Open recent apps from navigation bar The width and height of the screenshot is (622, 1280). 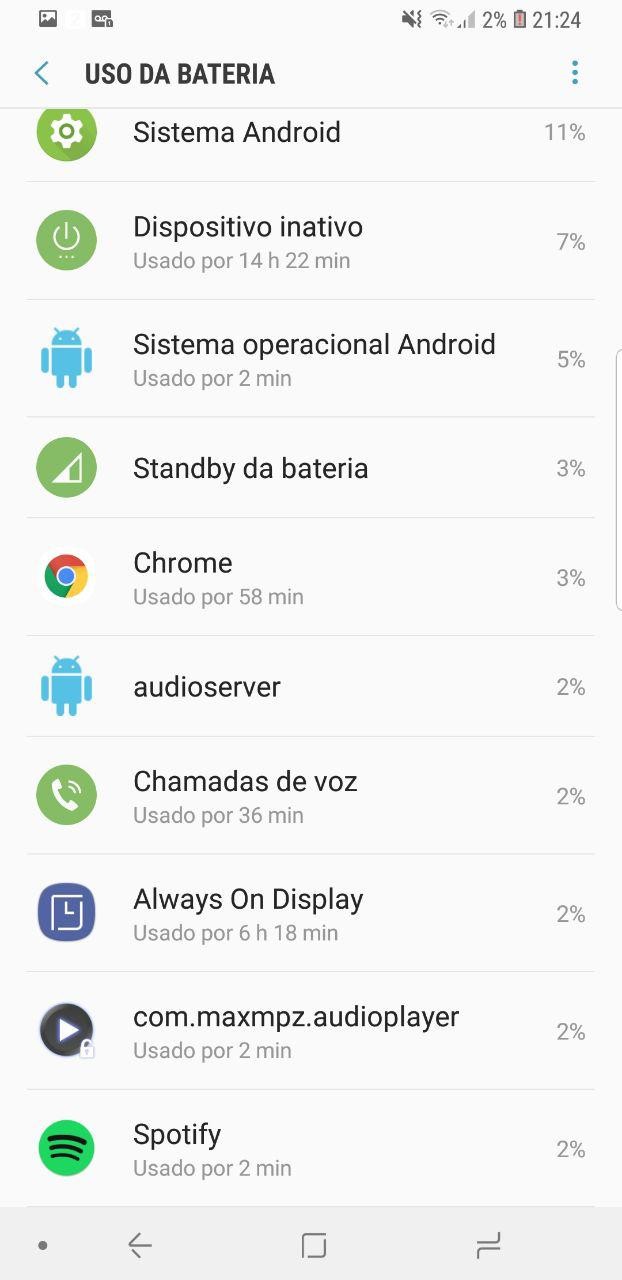[488, 1245]
